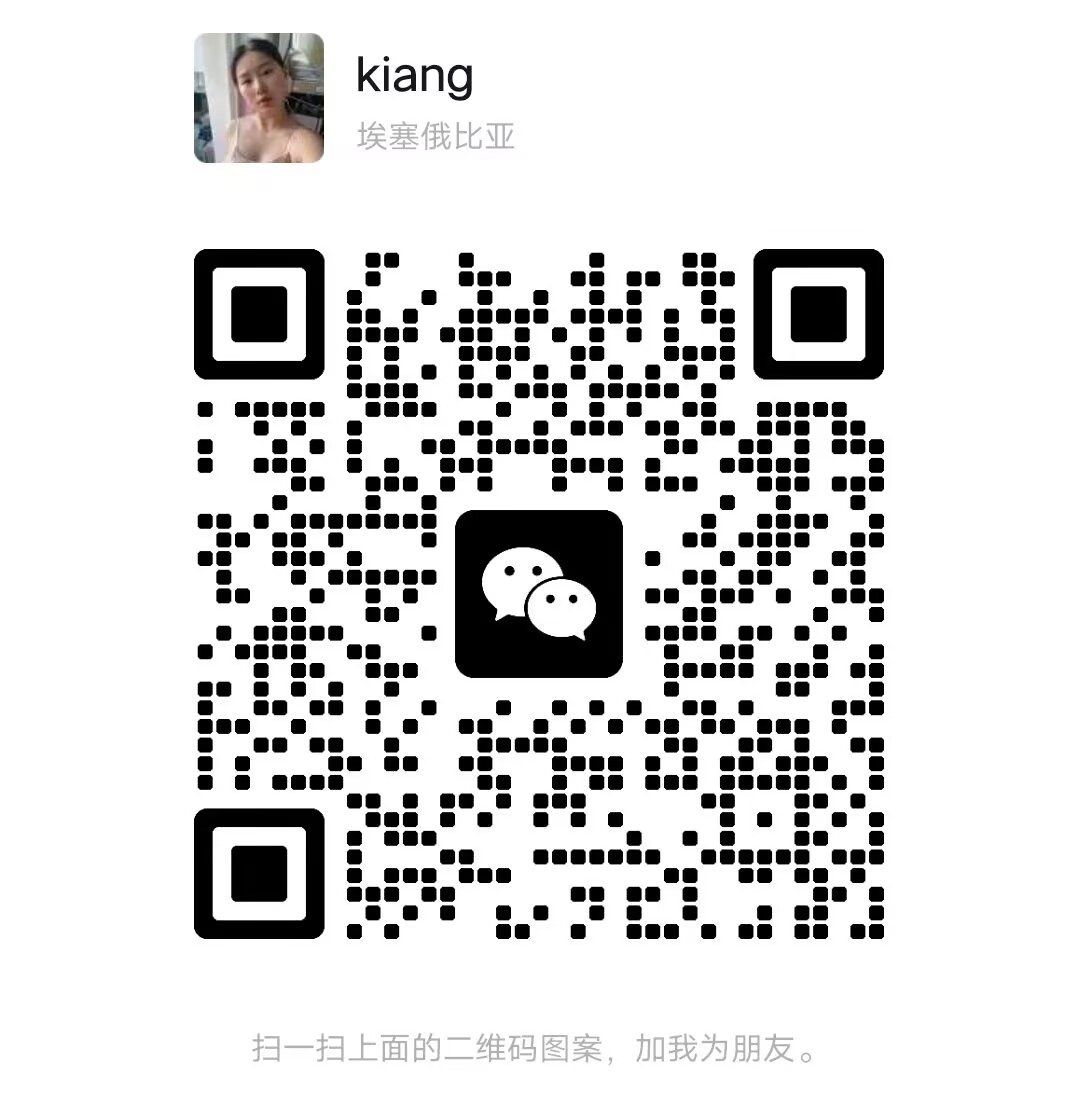Click the contact name kiang
The image size is (1079, 1113).
415,75
